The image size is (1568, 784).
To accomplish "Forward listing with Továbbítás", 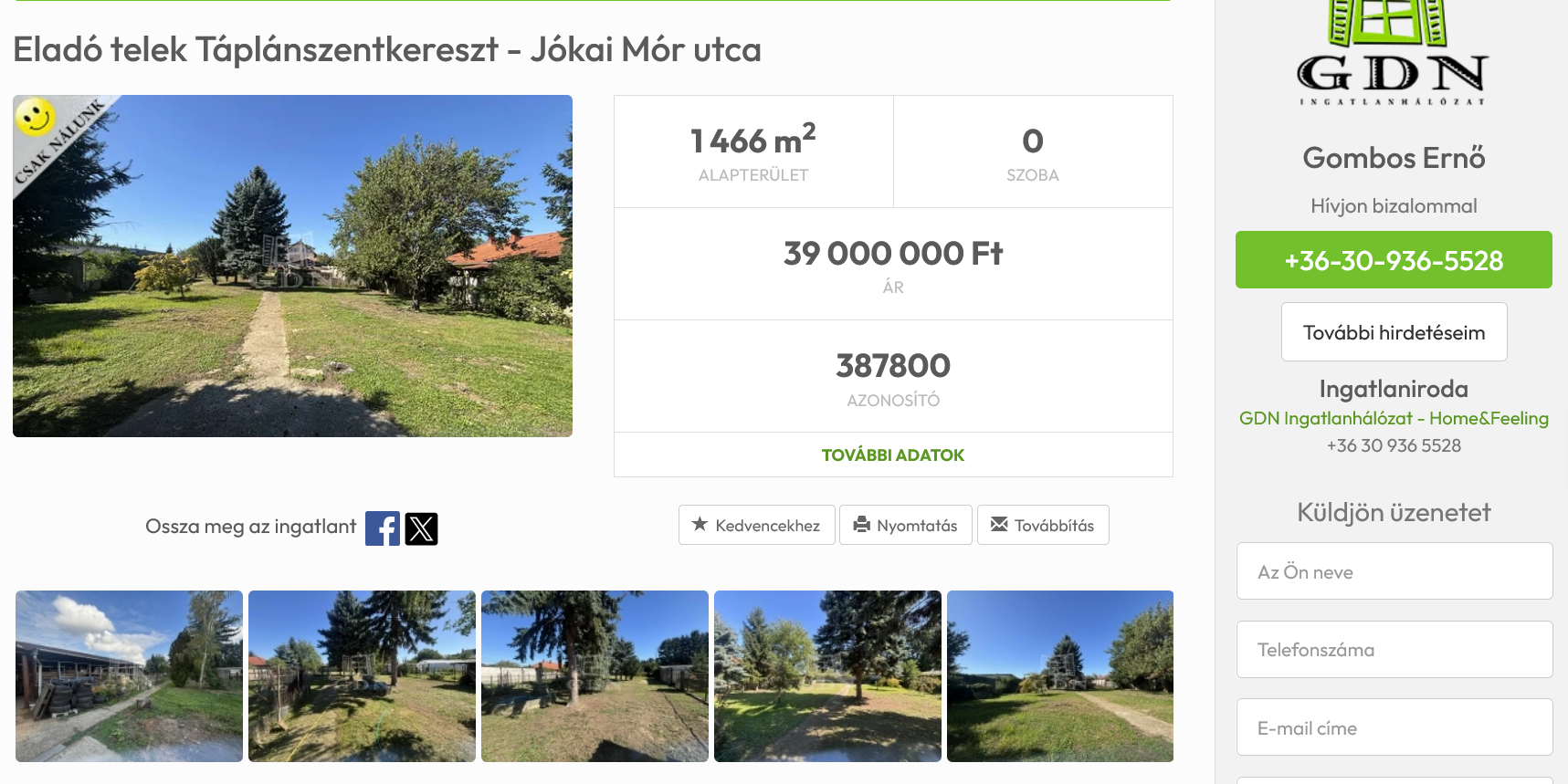I will (1042, 525).
